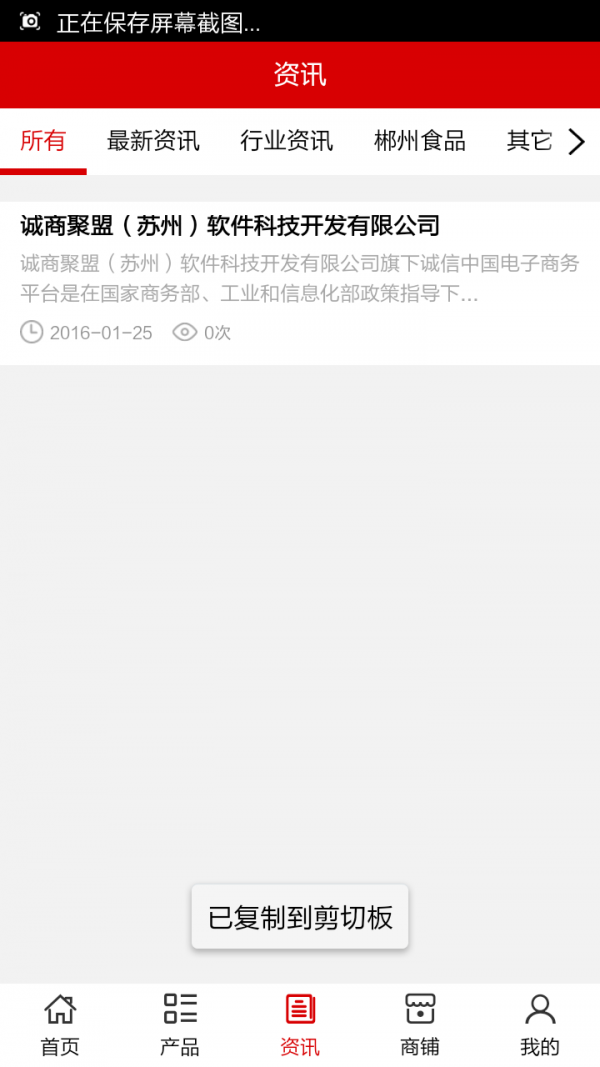The height and width of the screenshot is (1067, 600).
Task: Switch to the 行业资讯 tab
Action: (x=286, y=141)
